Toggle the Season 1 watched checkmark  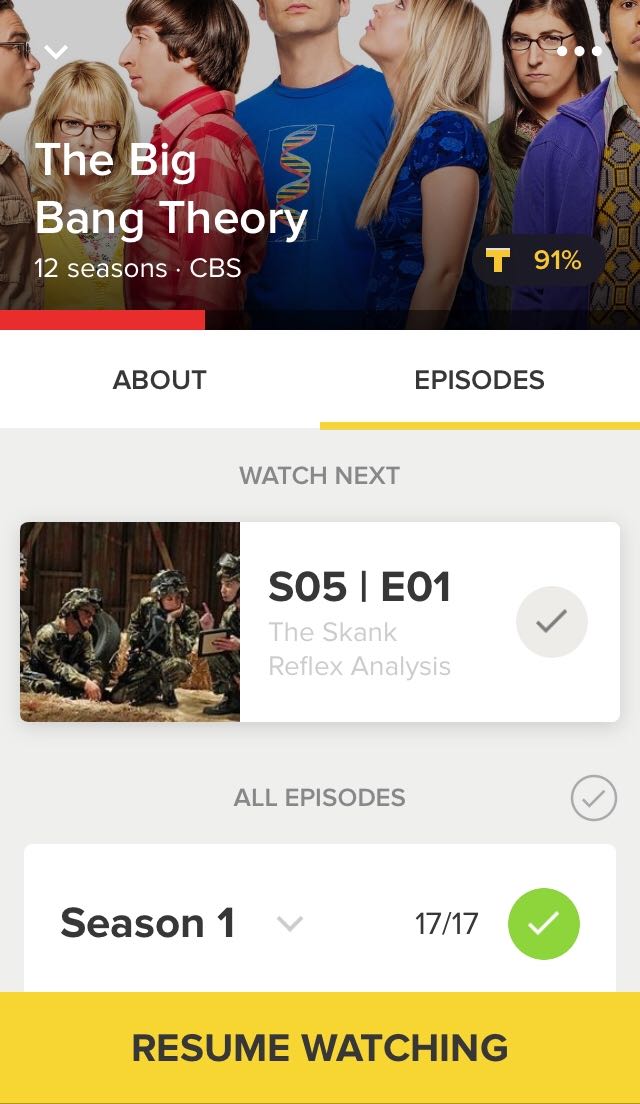click(x=543, y=924)
